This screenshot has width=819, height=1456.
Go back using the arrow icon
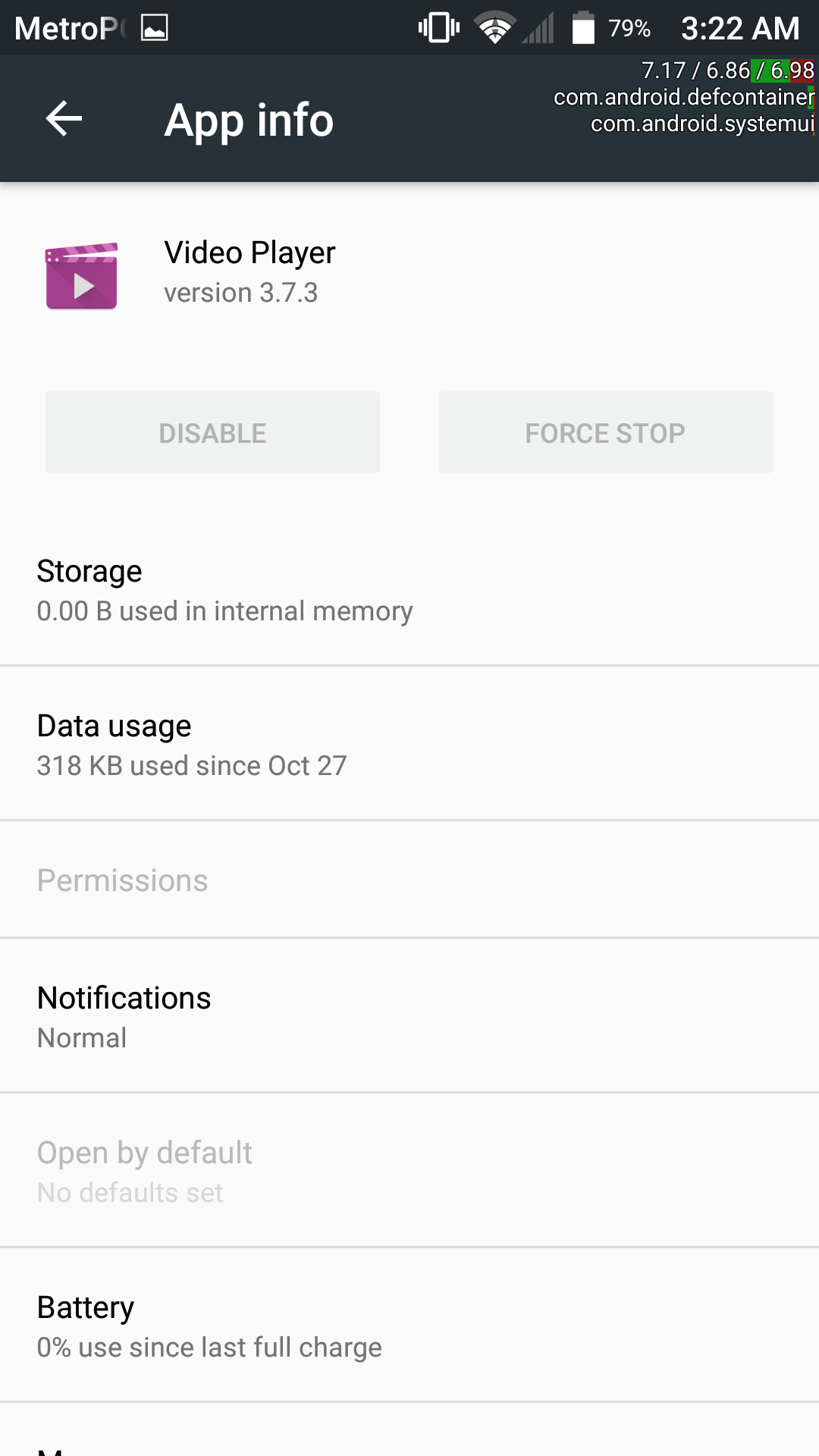coord(64,119)
